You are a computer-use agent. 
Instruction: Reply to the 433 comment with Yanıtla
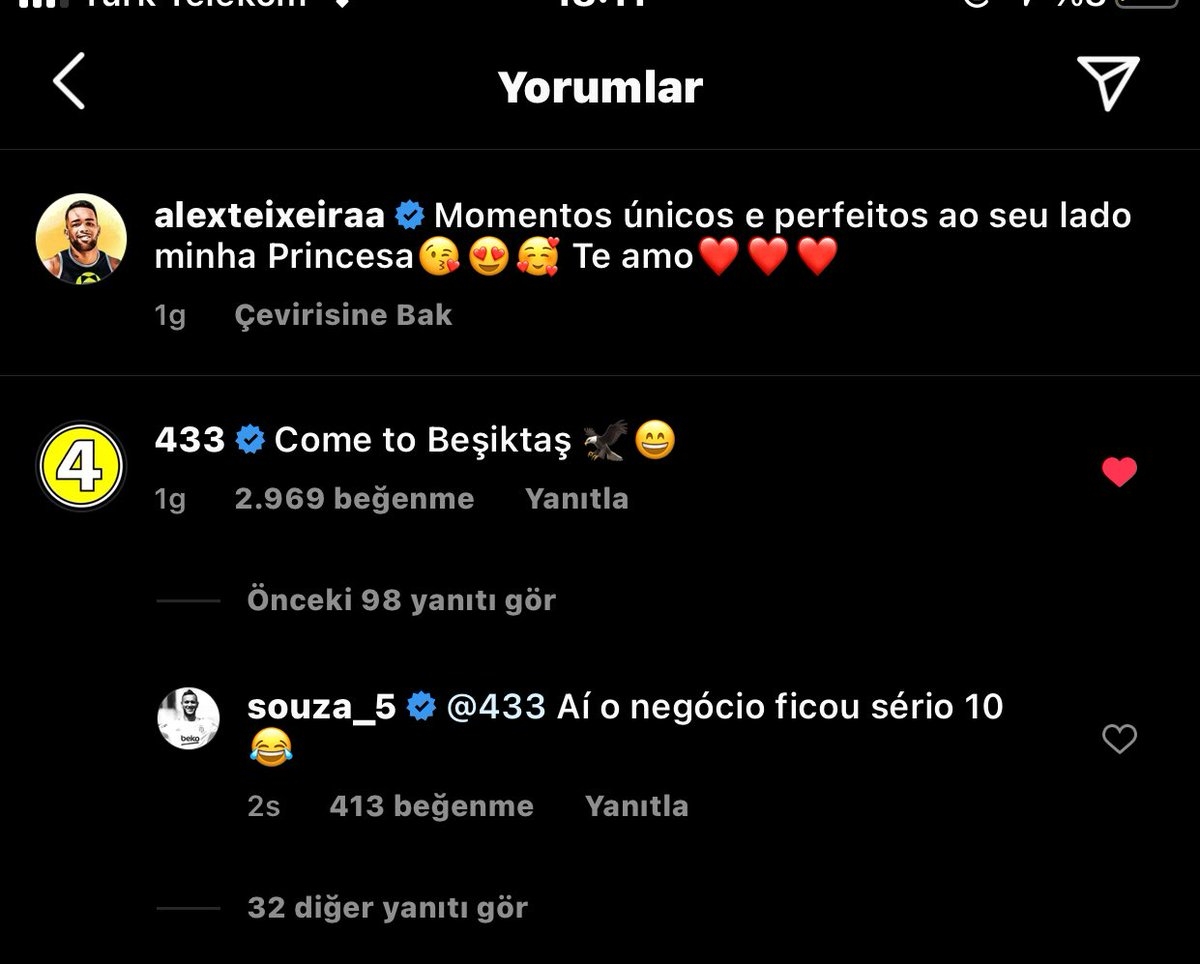tap(576, 498)
